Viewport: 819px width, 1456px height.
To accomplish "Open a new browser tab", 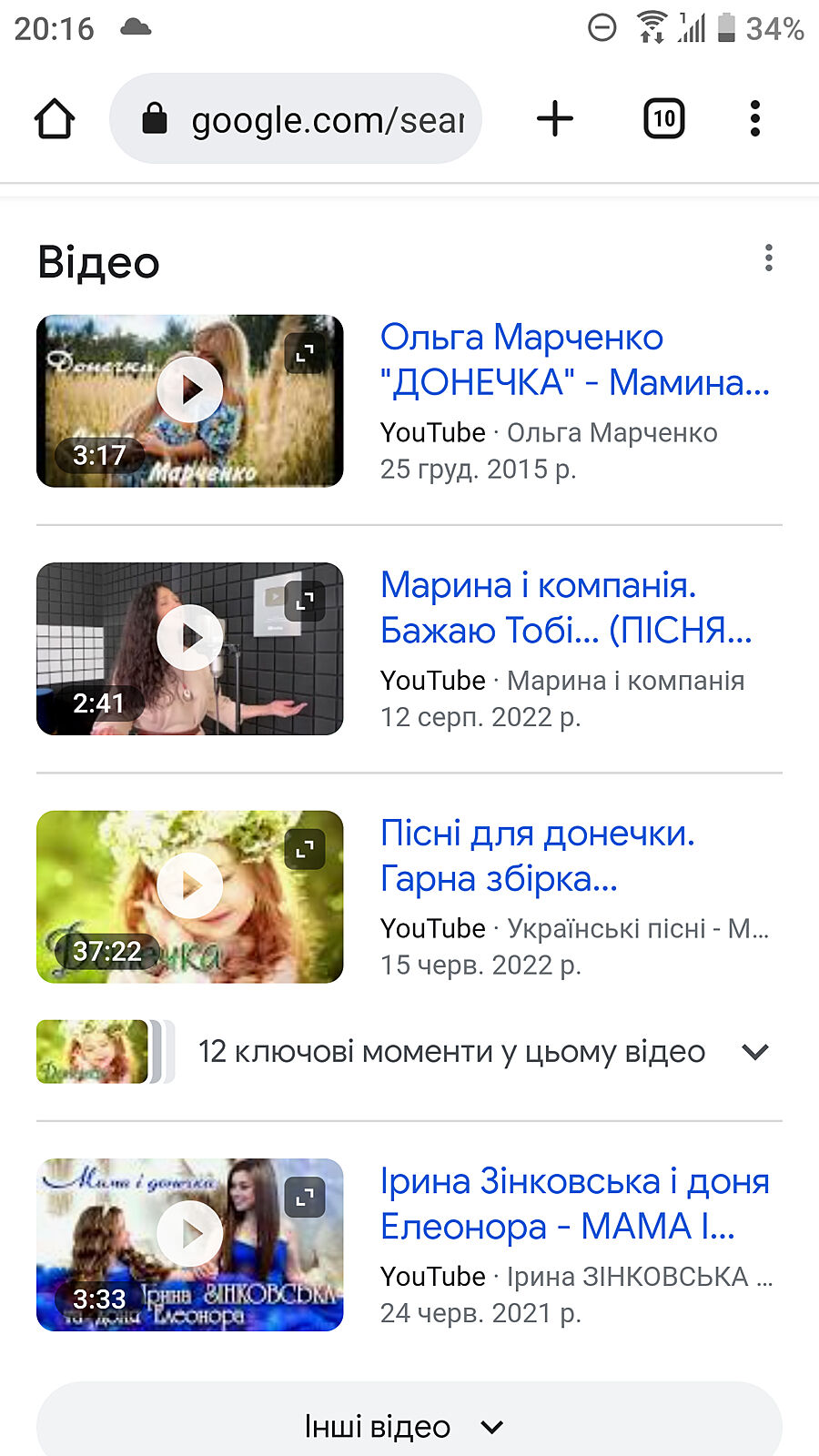I will [x=554, y=119].
